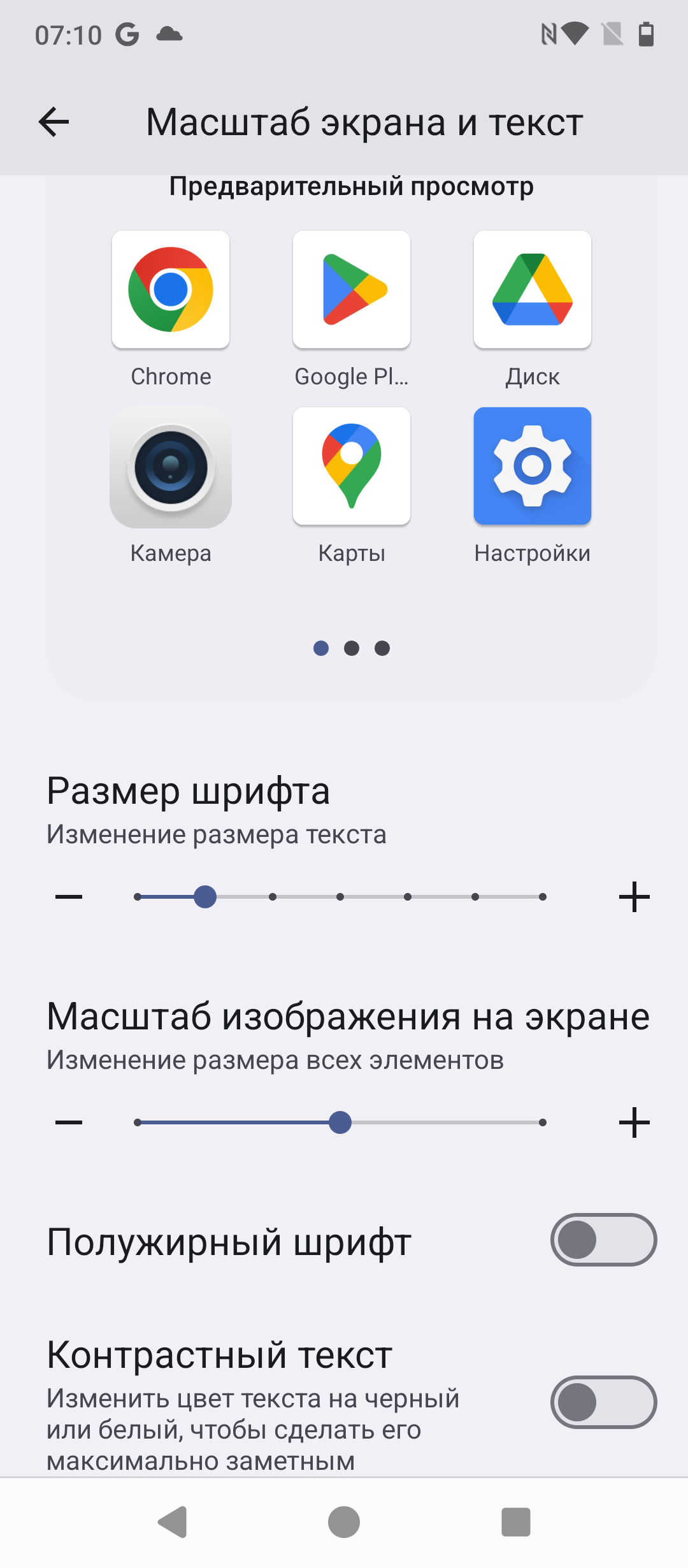Increase font size with the plus button
The image size is (688, 1568).
(634, 897)
